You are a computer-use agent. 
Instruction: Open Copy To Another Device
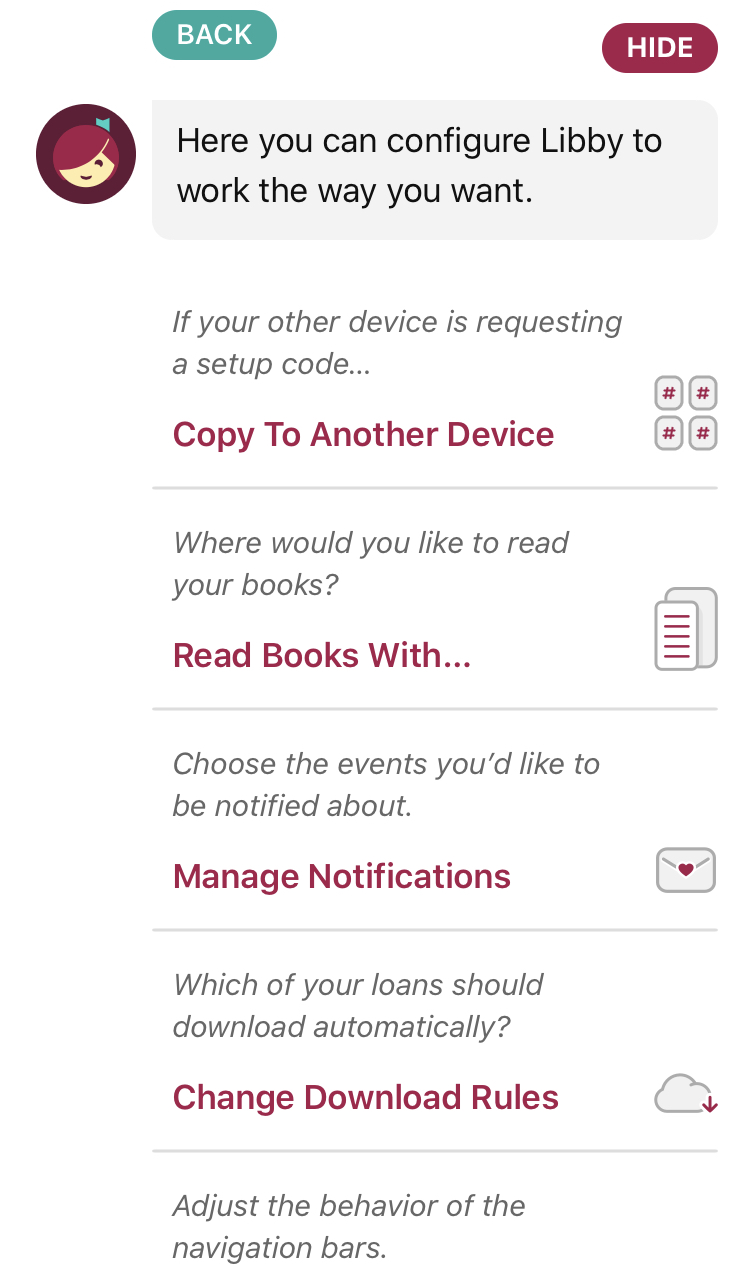(364, 435)
